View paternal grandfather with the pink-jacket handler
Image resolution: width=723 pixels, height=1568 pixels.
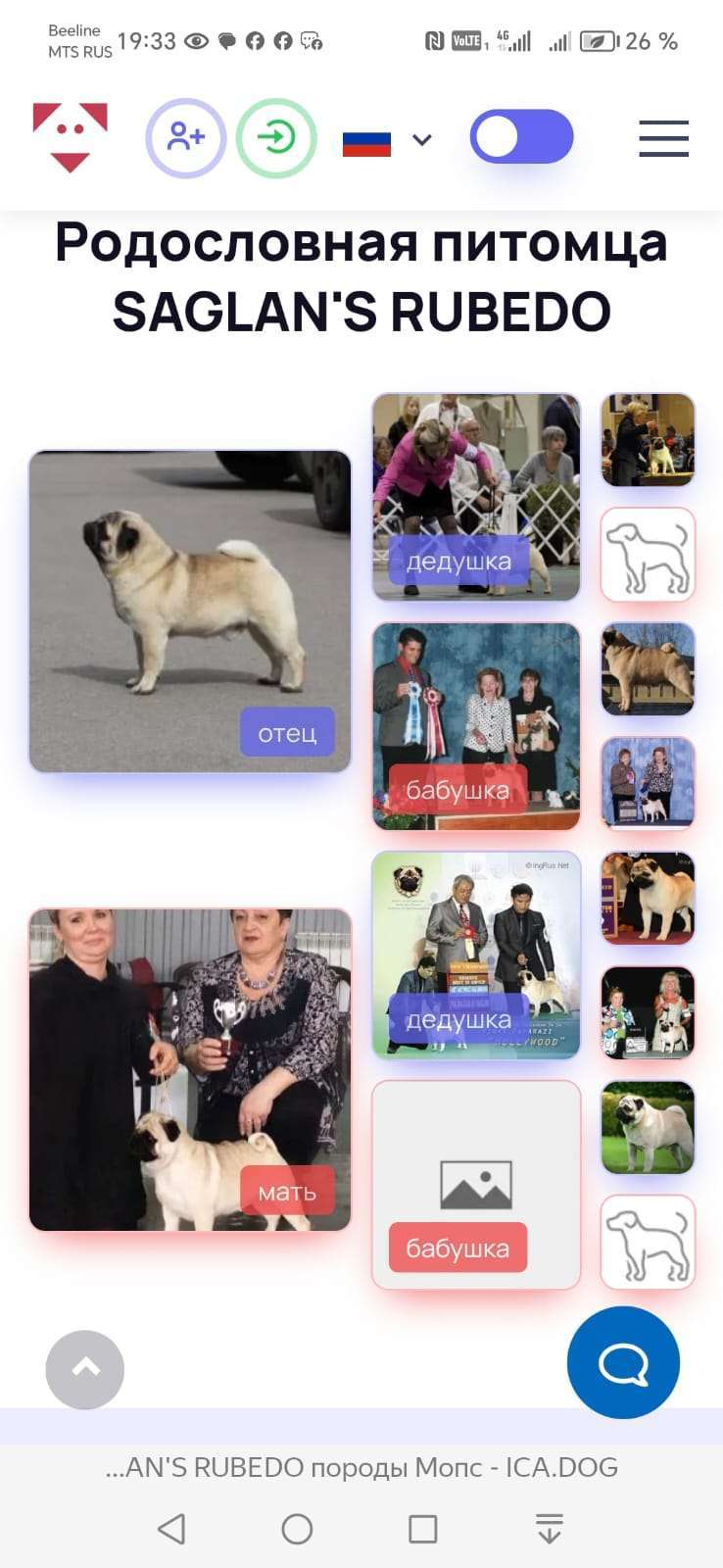pos(476,497)
